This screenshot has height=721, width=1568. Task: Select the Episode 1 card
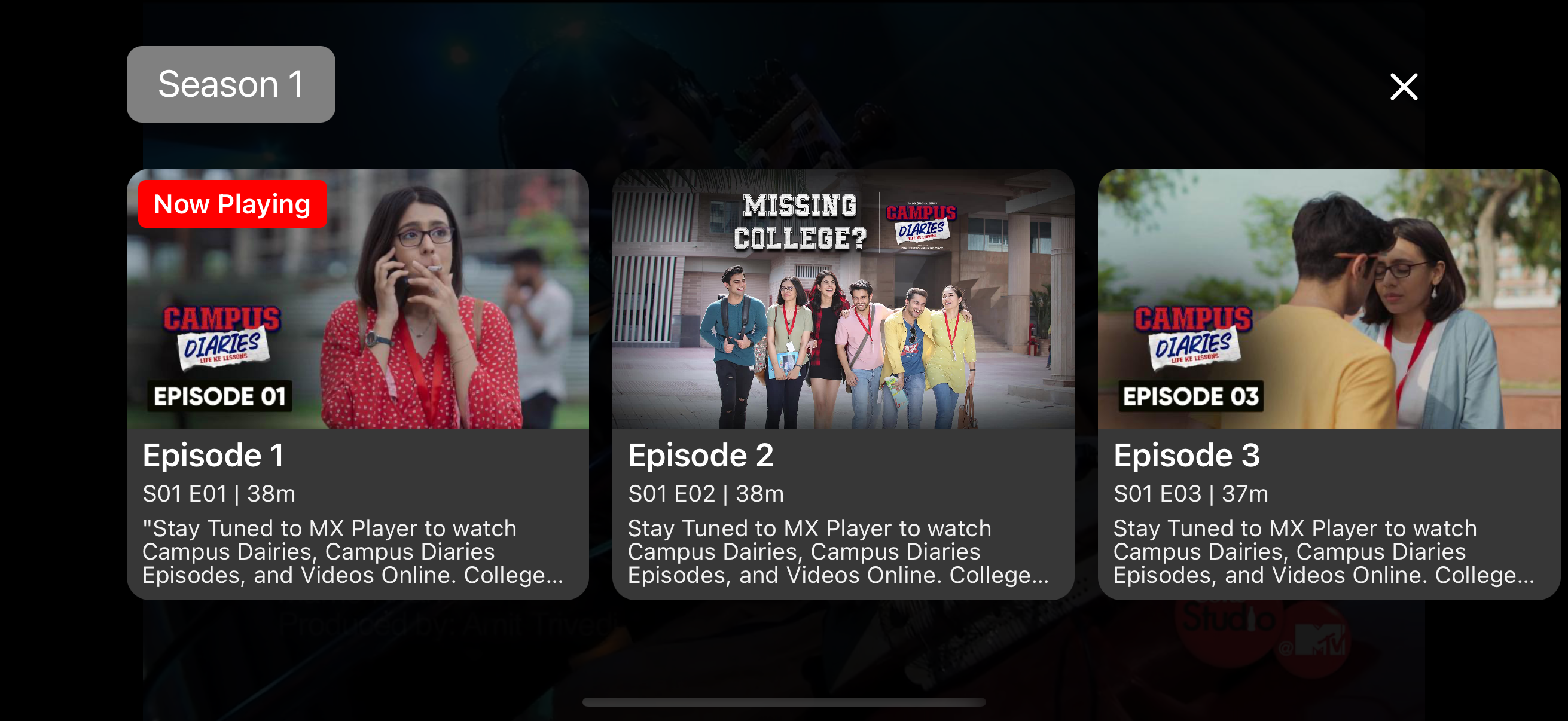[x=357, y=383]
